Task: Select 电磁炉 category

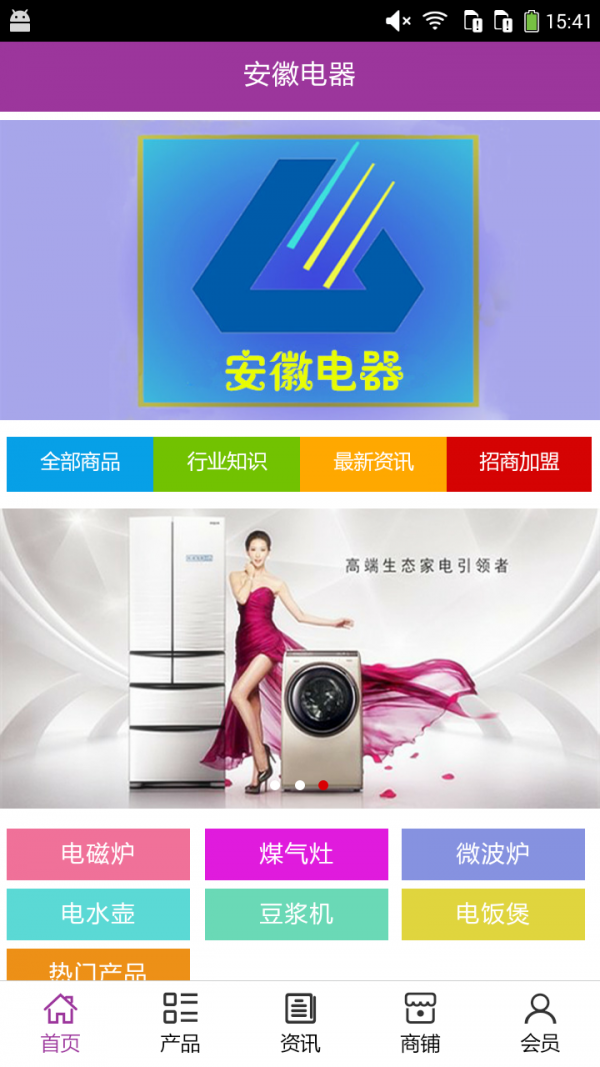Action: tap(98, 854)
